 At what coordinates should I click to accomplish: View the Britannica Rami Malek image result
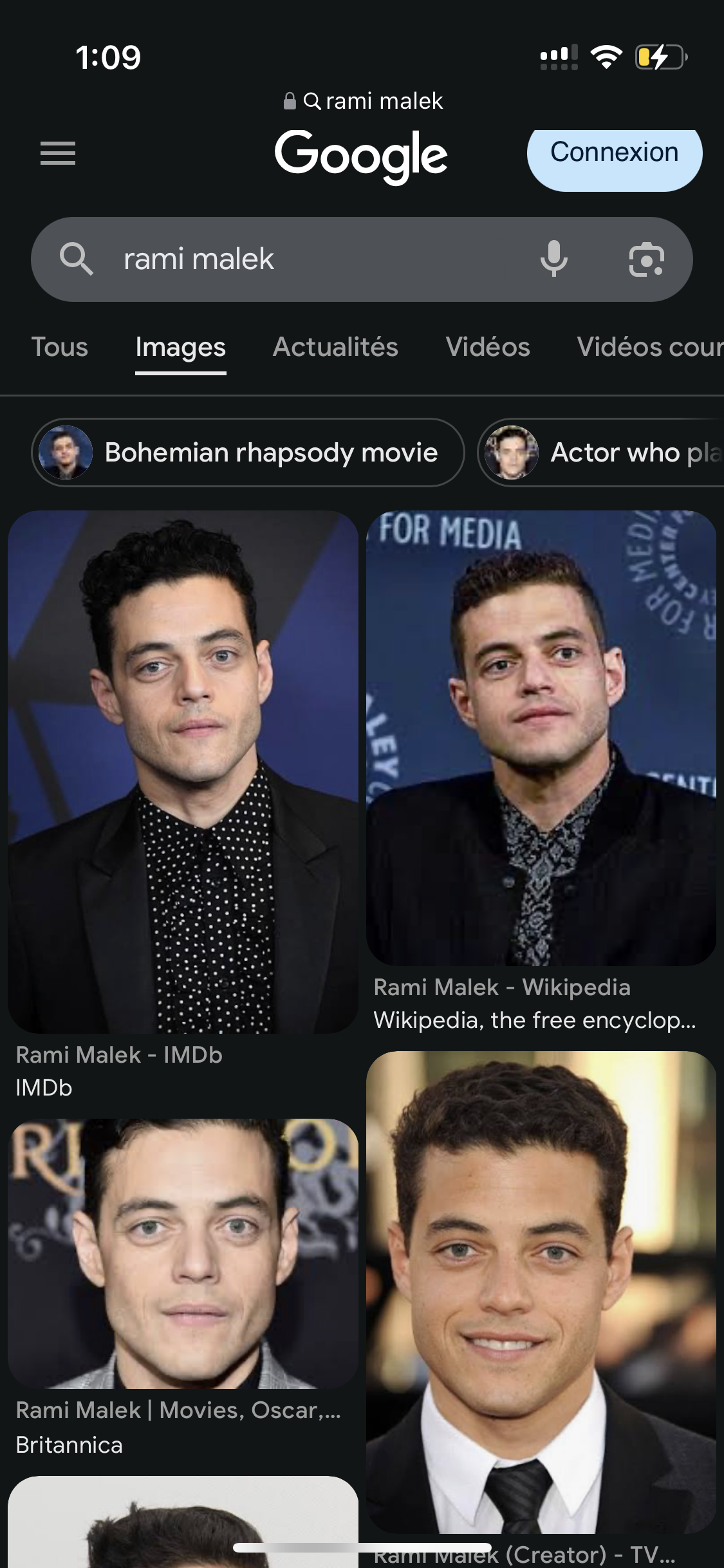point(183,1253)
